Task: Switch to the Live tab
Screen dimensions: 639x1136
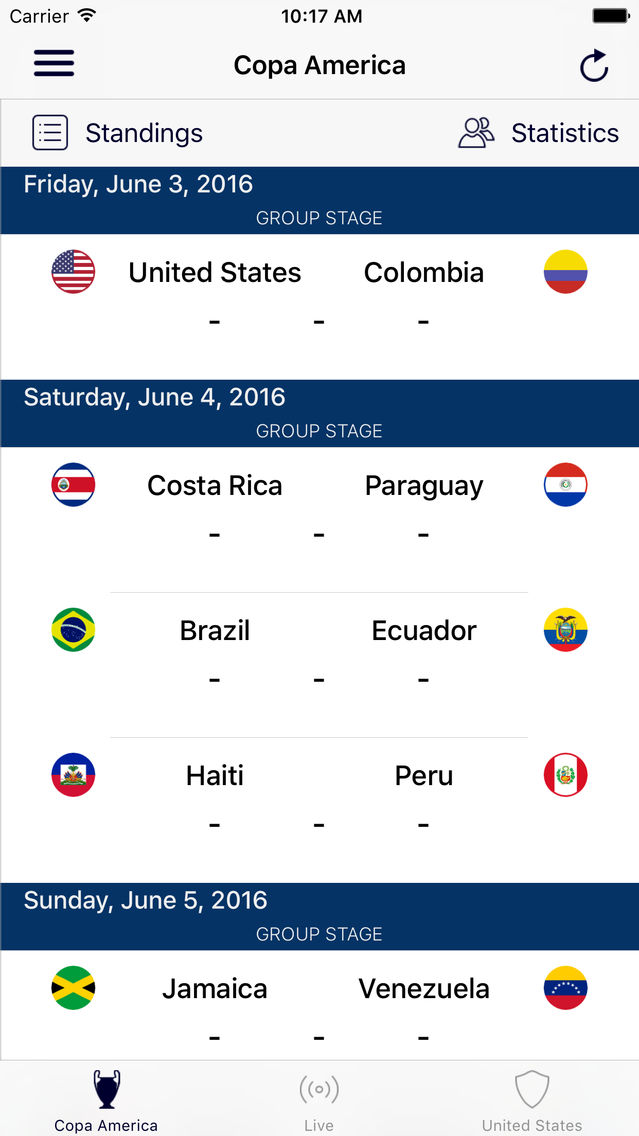Action: pyautogui.click(x=319, y=1100)
